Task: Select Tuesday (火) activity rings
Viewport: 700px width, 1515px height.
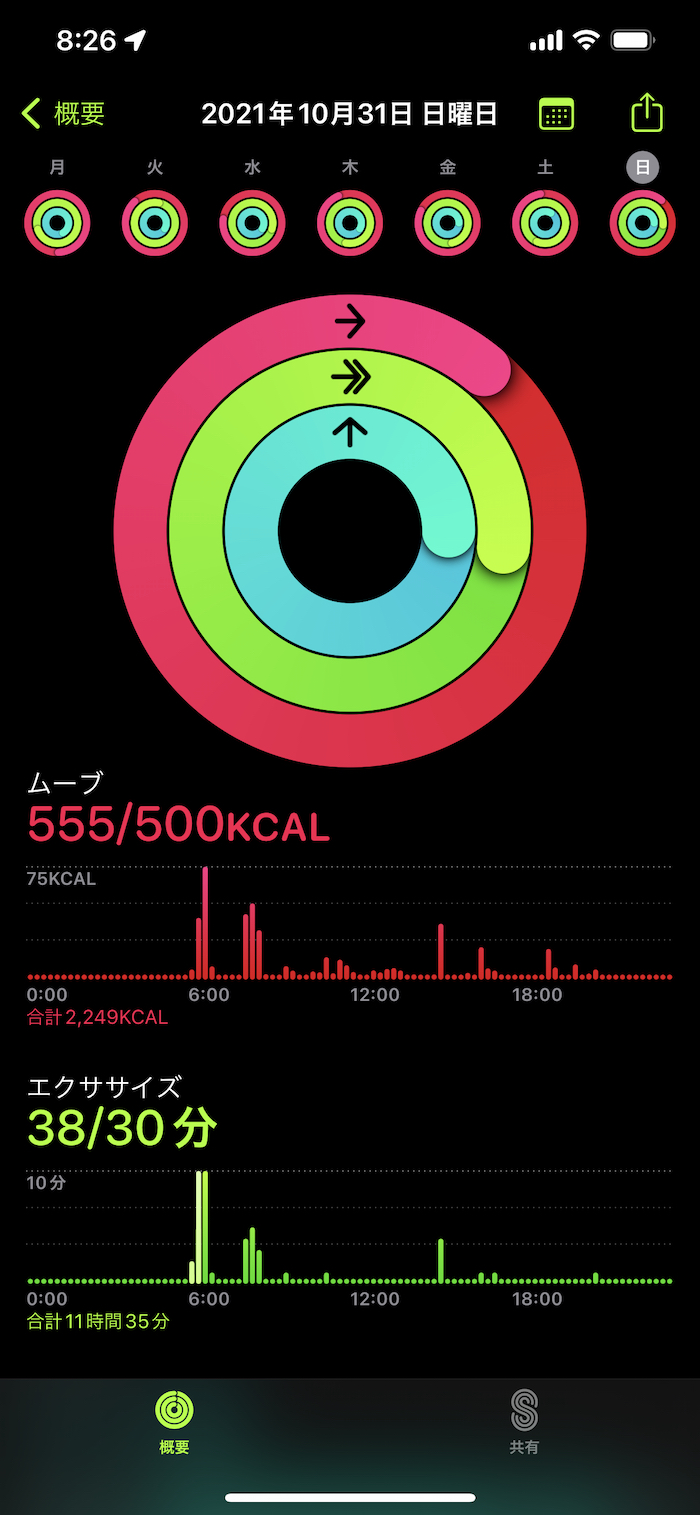Action: [155, 222]
